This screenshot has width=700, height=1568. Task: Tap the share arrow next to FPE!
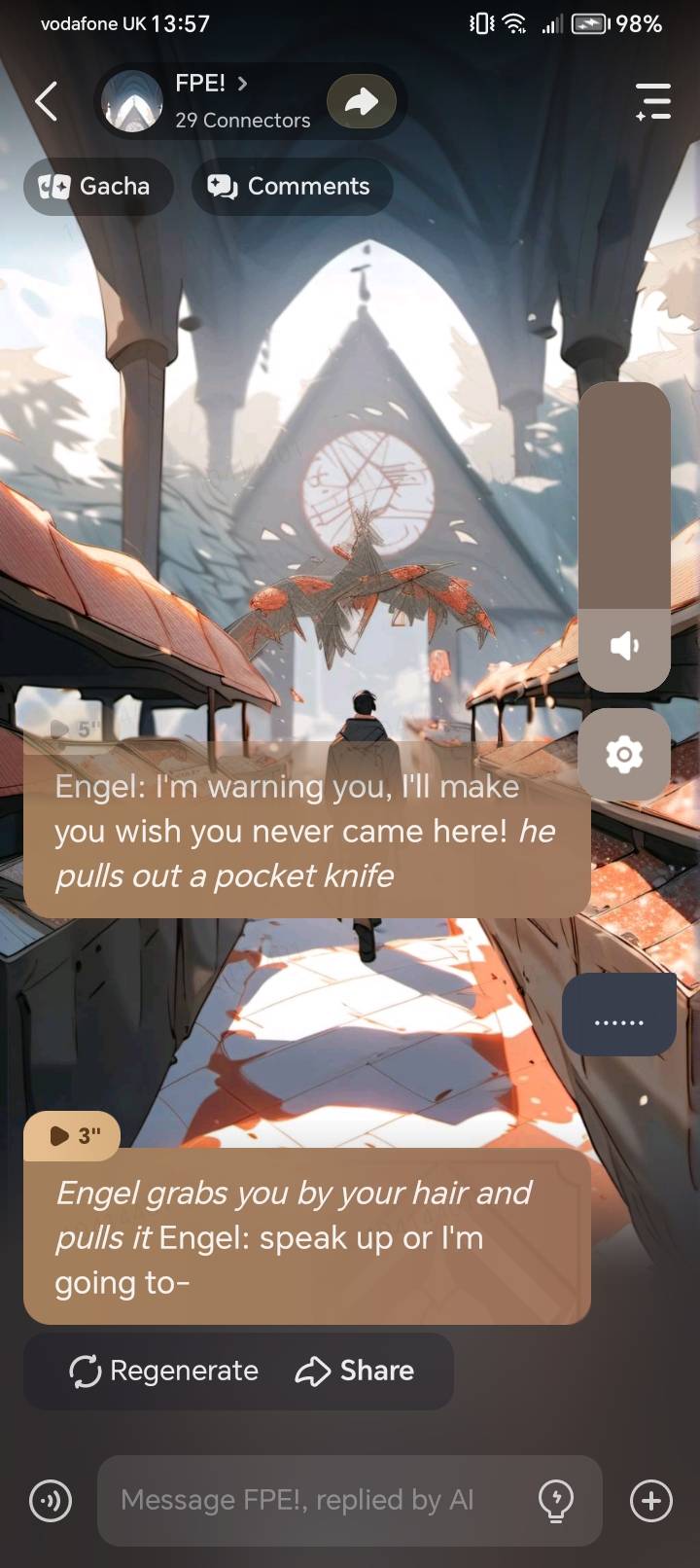tap(362, 101)
